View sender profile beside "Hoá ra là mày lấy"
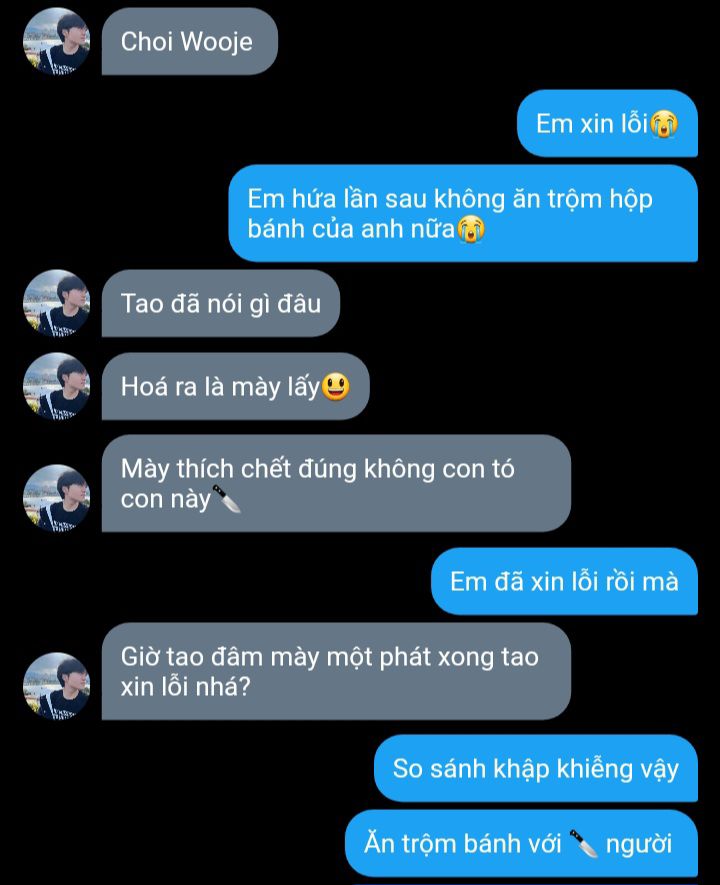 pos(57,386)
